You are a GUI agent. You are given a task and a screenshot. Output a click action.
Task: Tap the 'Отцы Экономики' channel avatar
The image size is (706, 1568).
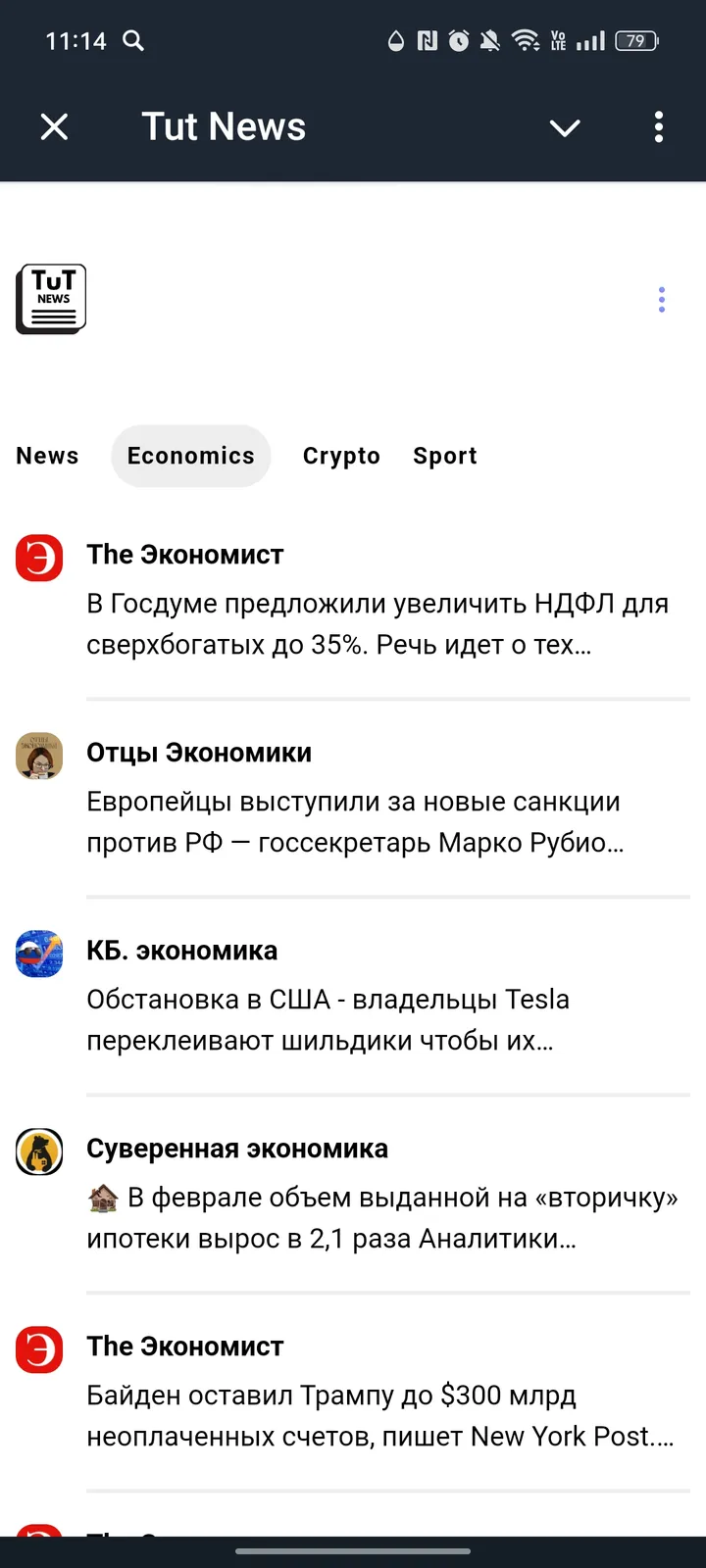pos(39,757)
